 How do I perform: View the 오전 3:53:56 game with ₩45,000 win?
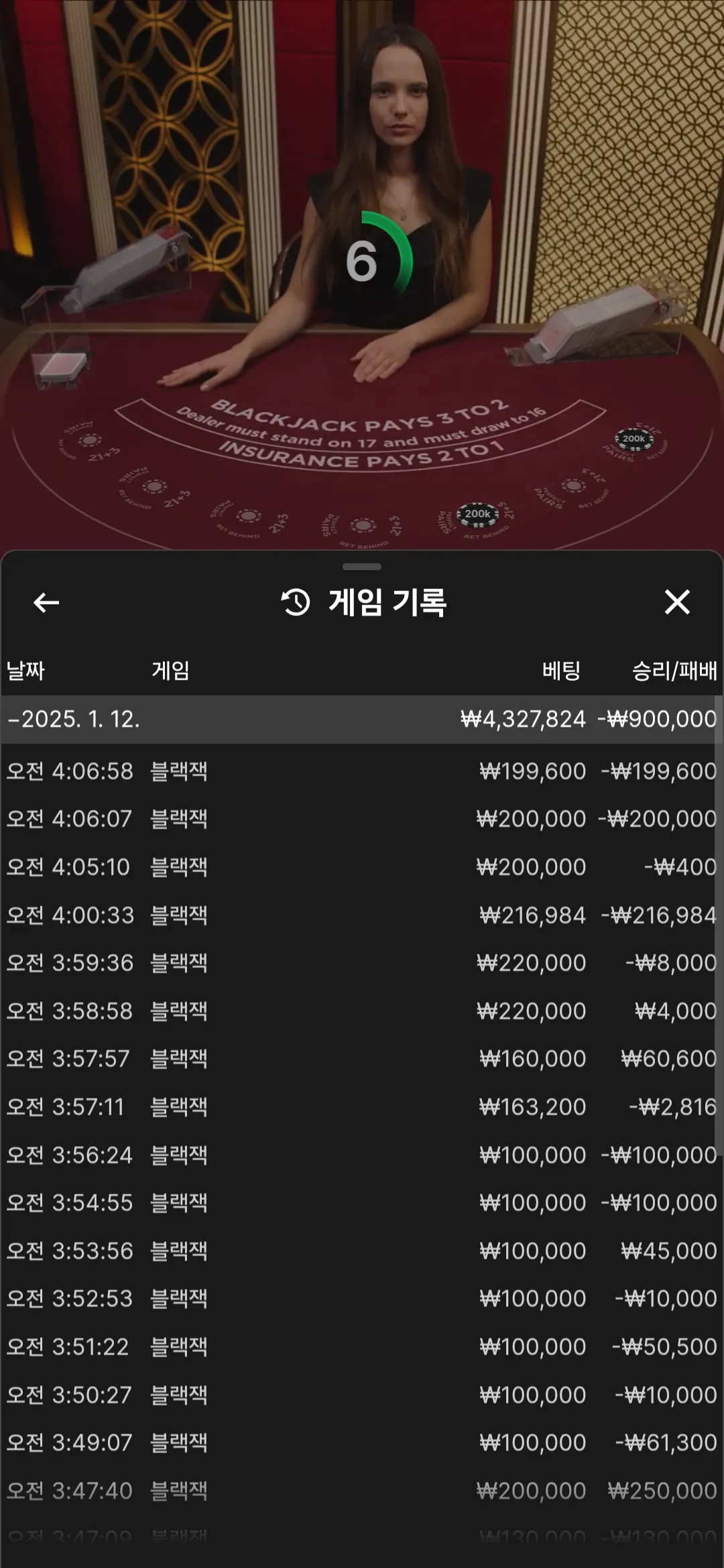362,1251
